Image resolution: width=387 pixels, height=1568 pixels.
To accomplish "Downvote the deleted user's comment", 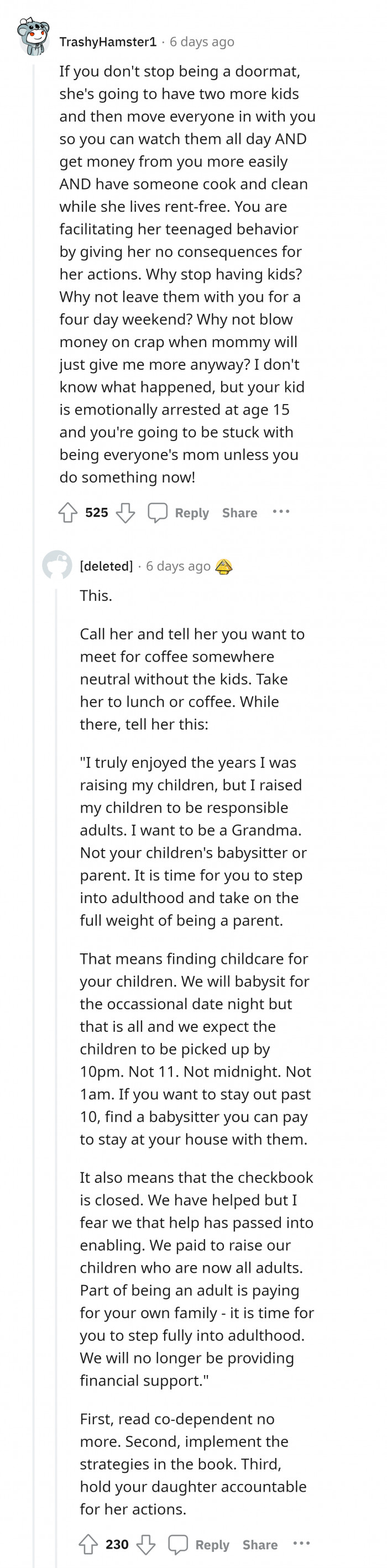I will (146, 1544).
